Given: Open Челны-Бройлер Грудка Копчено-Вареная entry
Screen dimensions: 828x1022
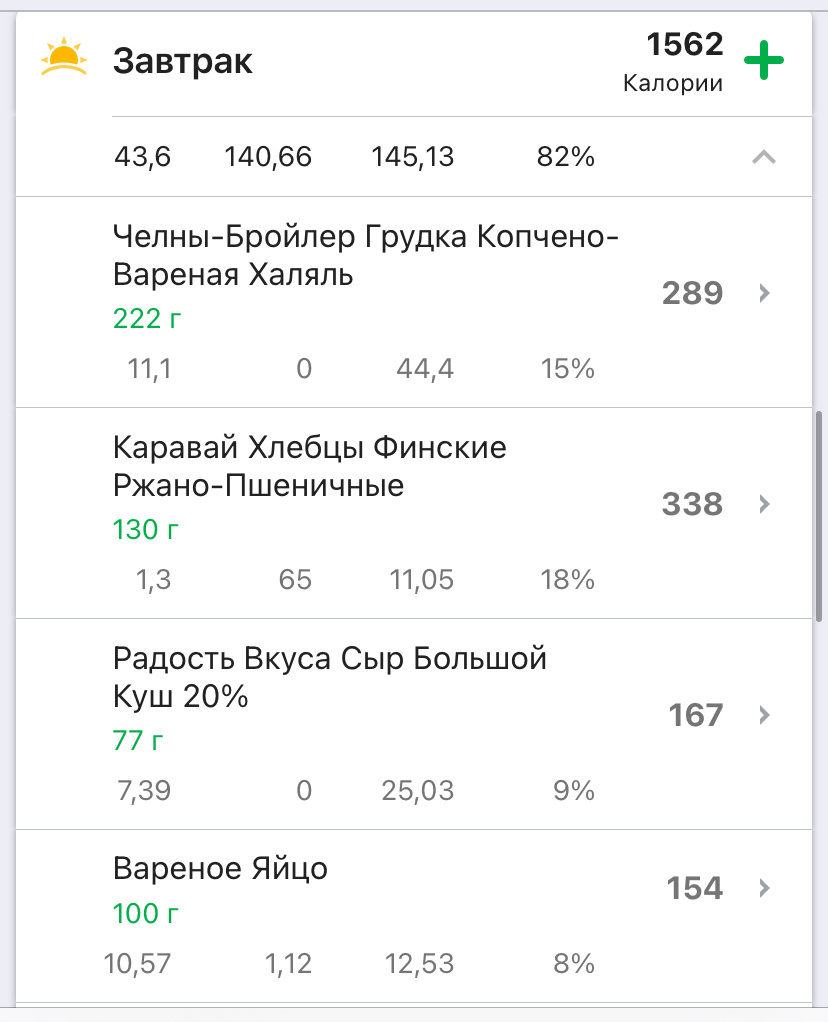Looking at the screenshot, I should click(414, 302).
